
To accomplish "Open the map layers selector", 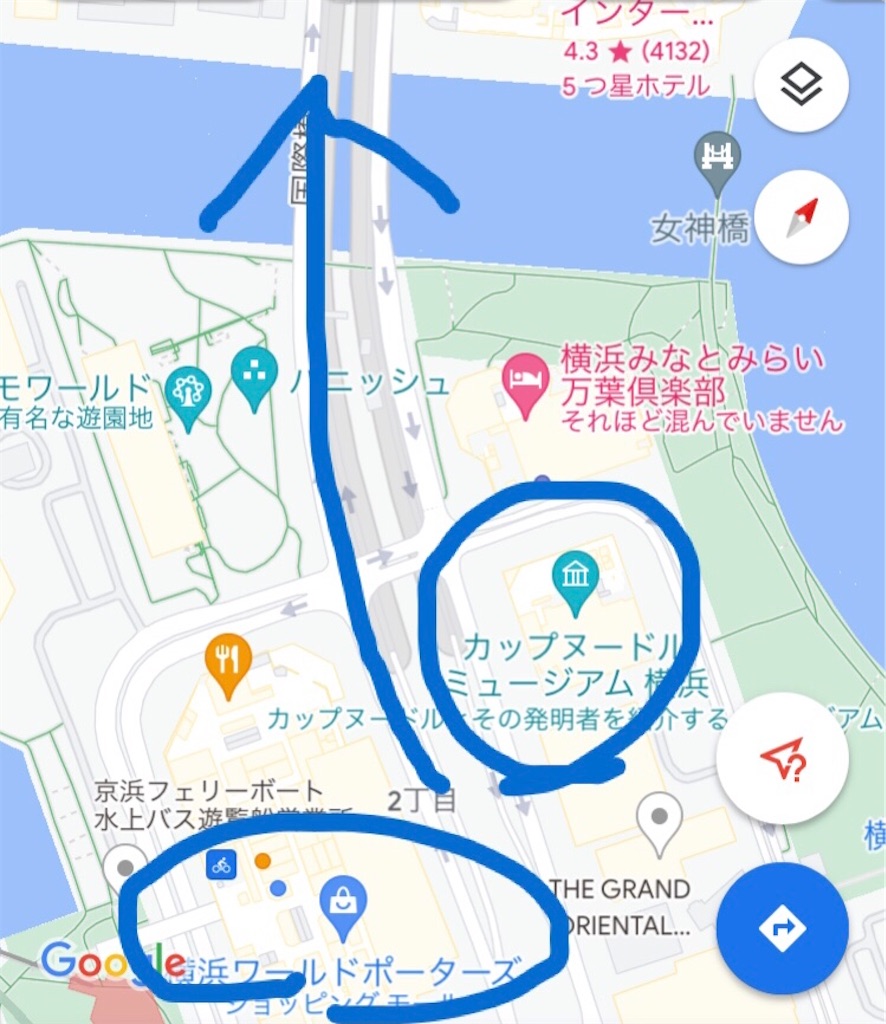I will coord(801,88).
